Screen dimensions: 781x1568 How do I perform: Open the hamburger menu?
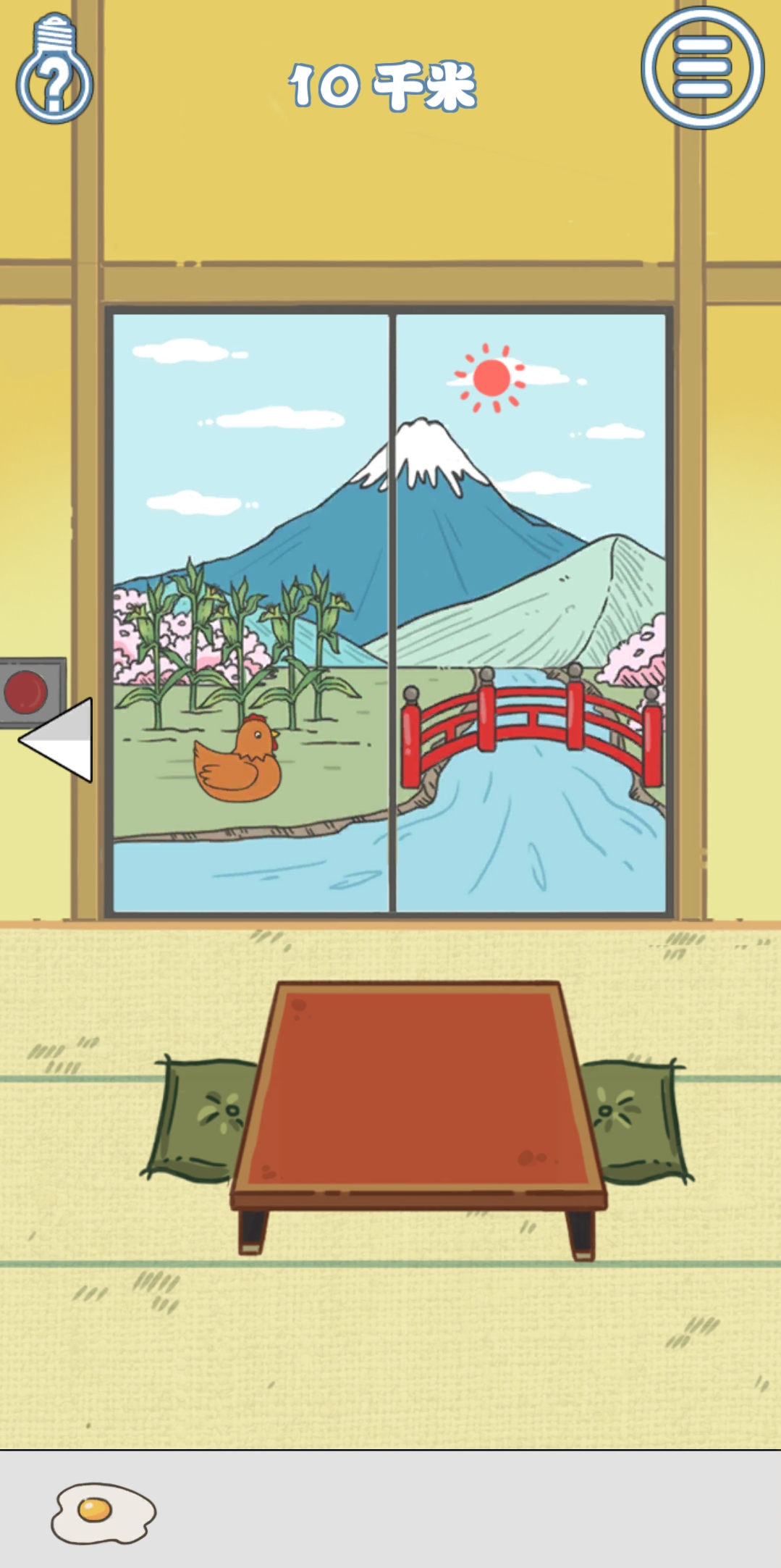pos(702,67)
